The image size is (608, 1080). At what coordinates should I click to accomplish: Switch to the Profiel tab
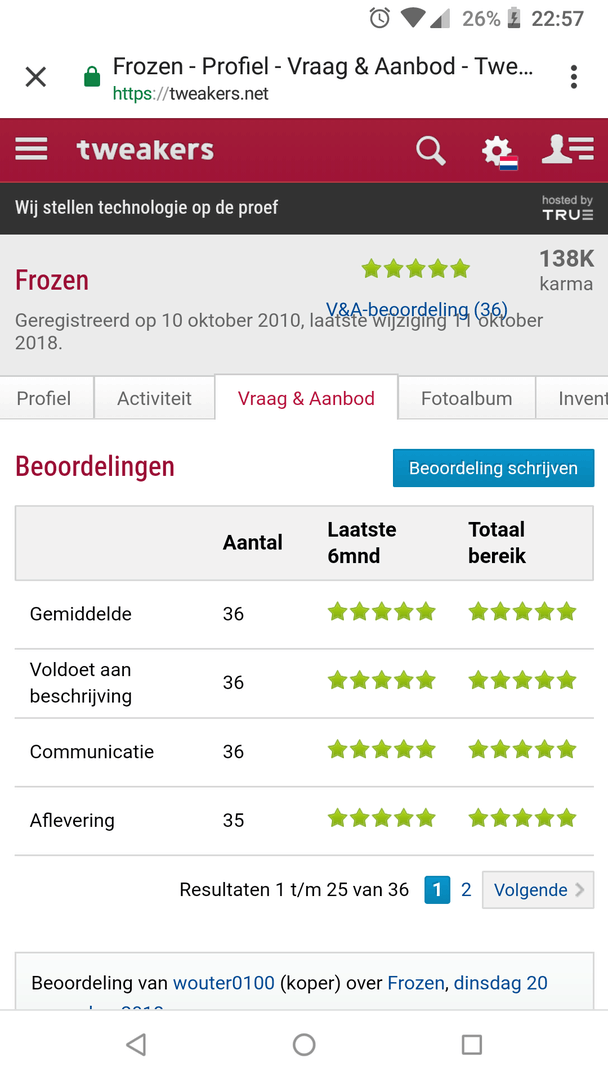(44, 398)
